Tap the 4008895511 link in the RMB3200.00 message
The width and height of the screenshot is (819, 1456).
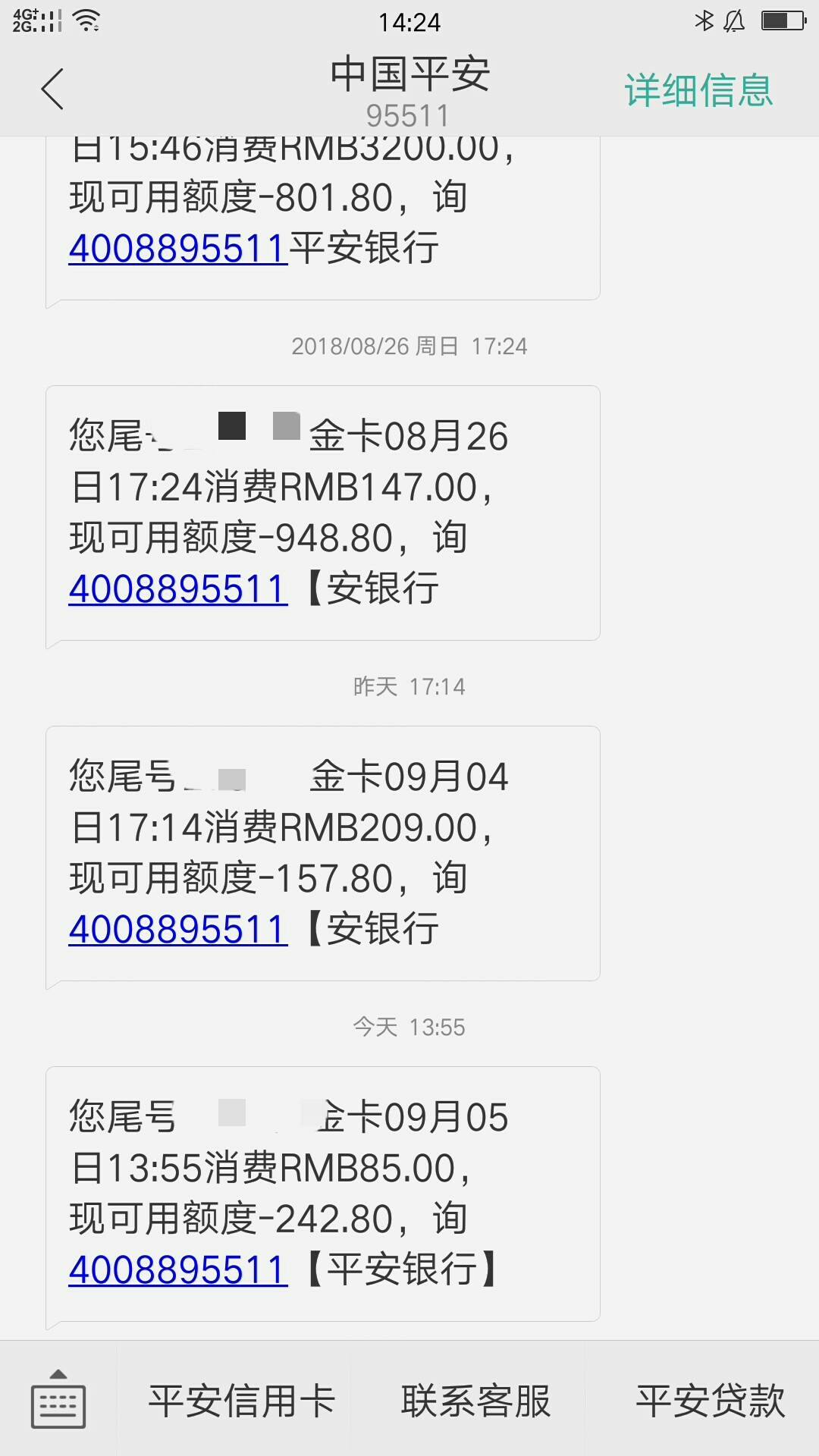(x=178, y=249)
